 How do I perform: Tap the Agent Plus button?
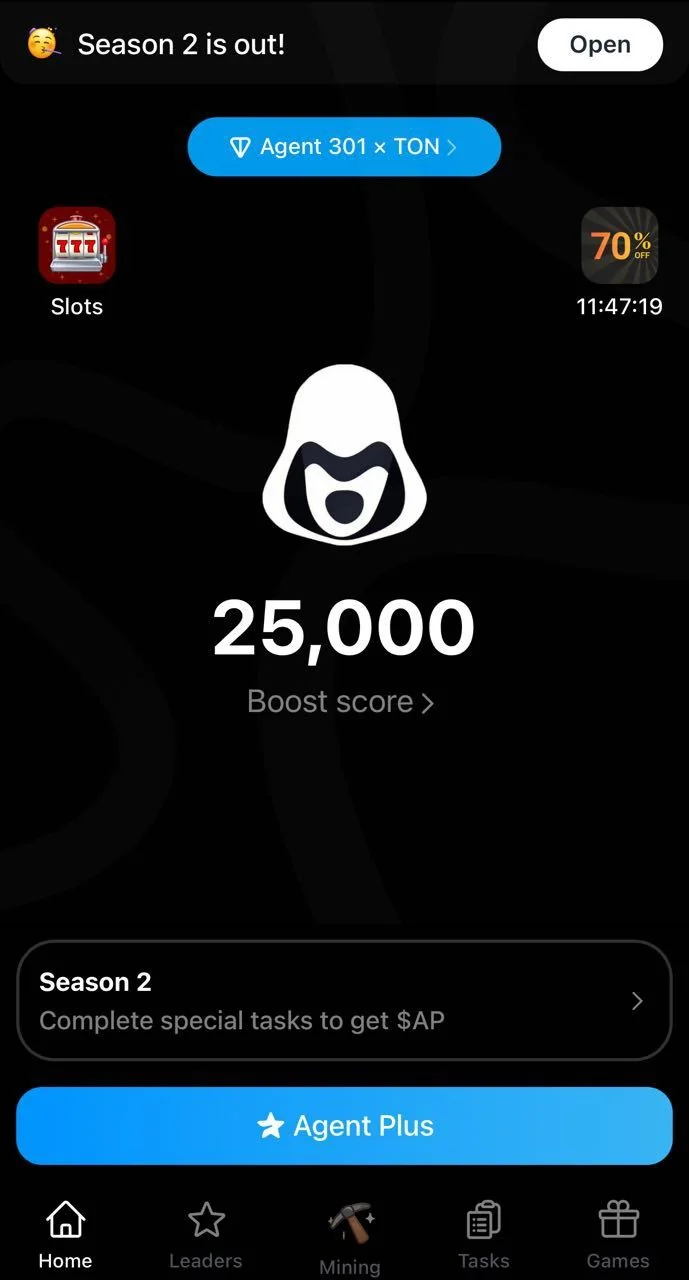pyautogui.click(x=344, y=1126)
